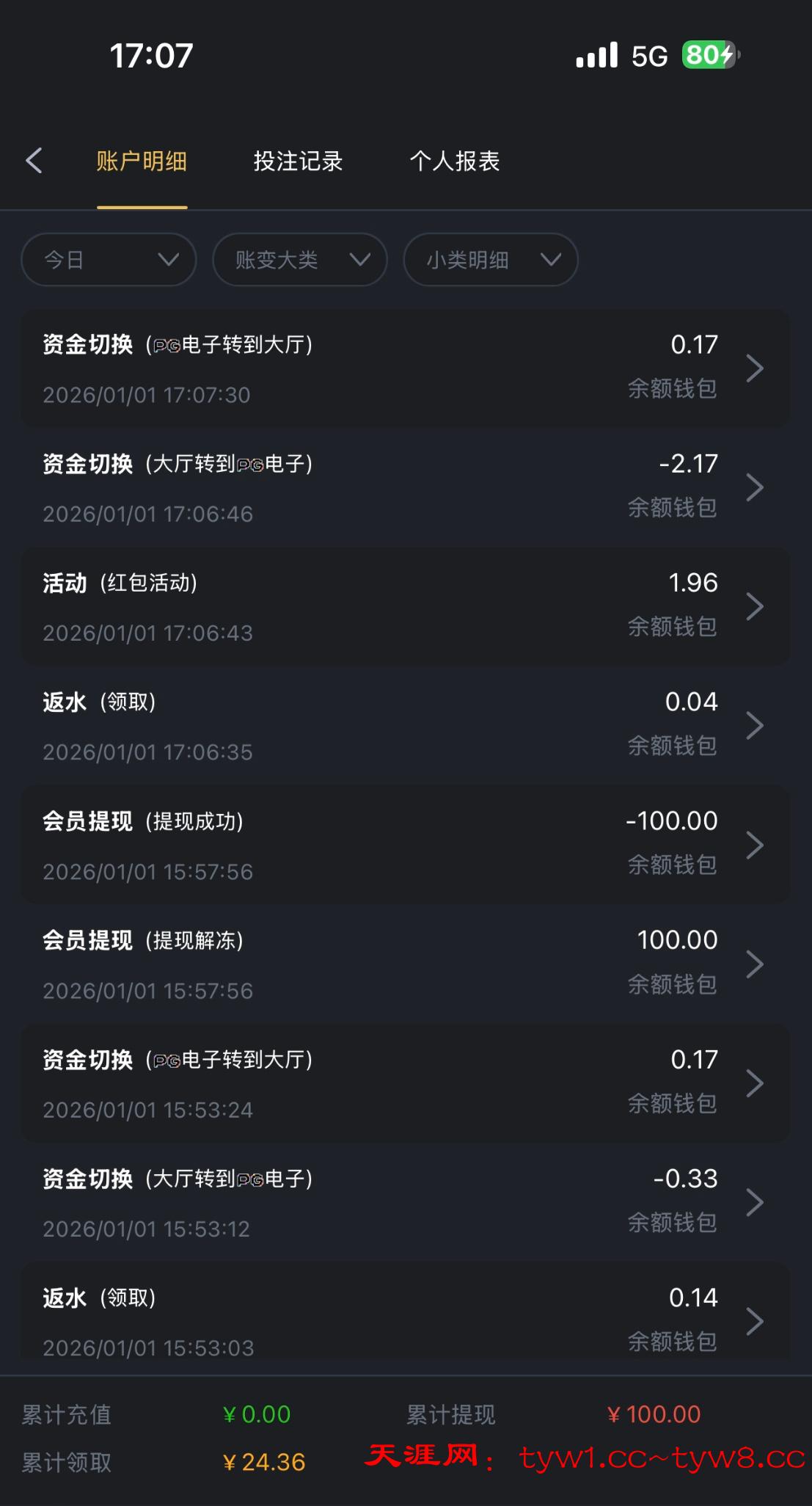812x1506 pixels.
Task: View the -0.33 资金切换 record
Action: [405, 1203]
